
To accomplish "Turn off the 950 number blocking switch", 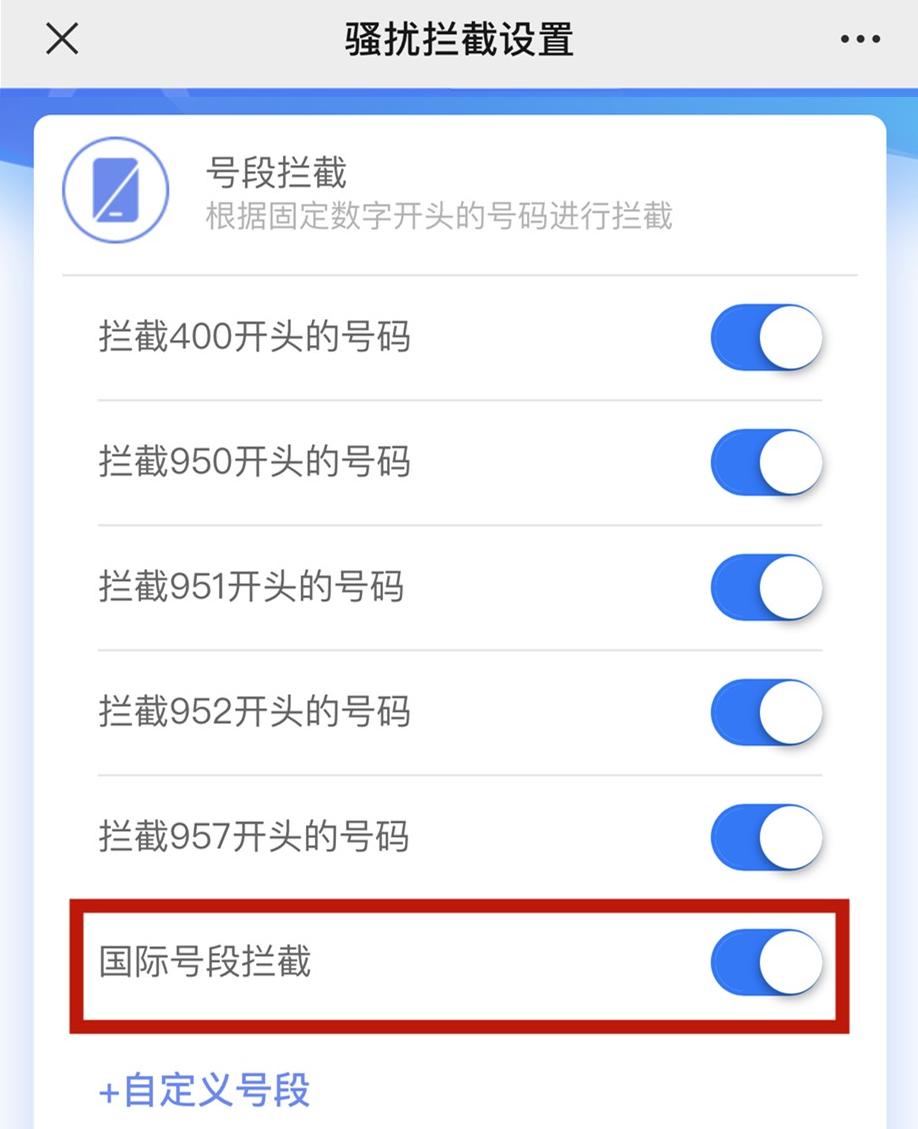I will (x=765, y=462).
